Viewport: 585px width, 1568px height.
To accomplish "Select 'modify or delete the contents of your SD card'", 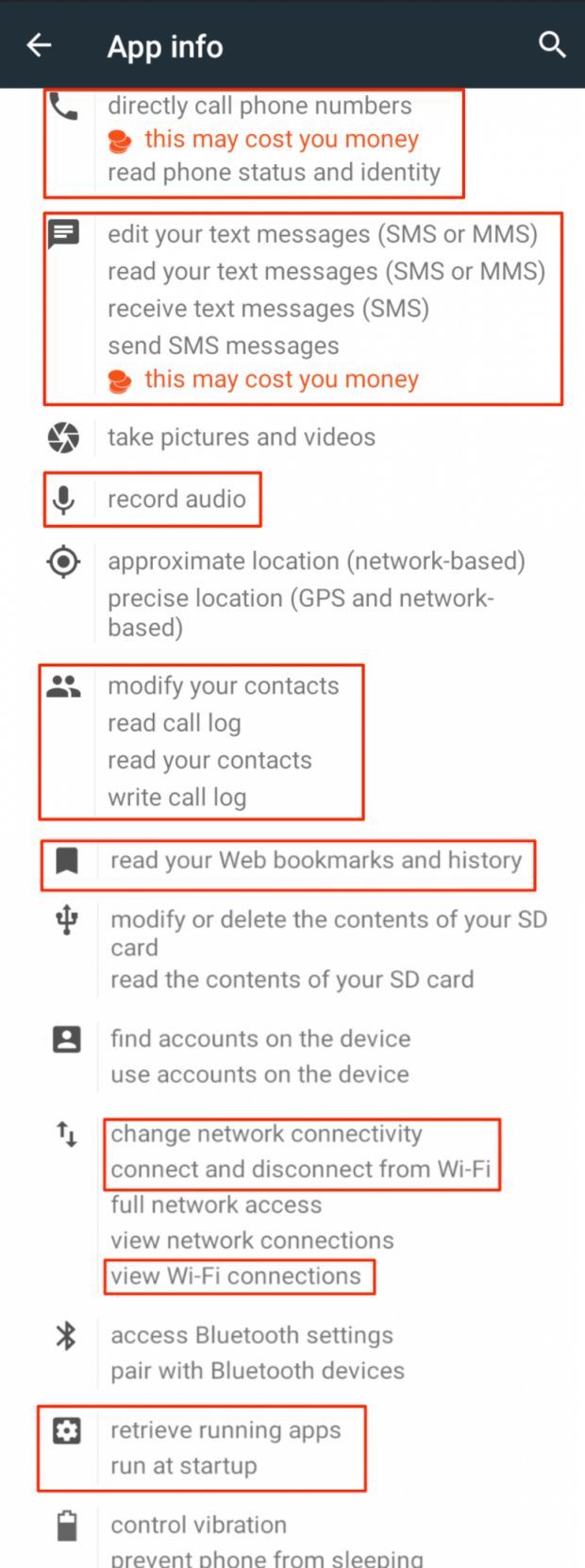I will tap(327, 933).
